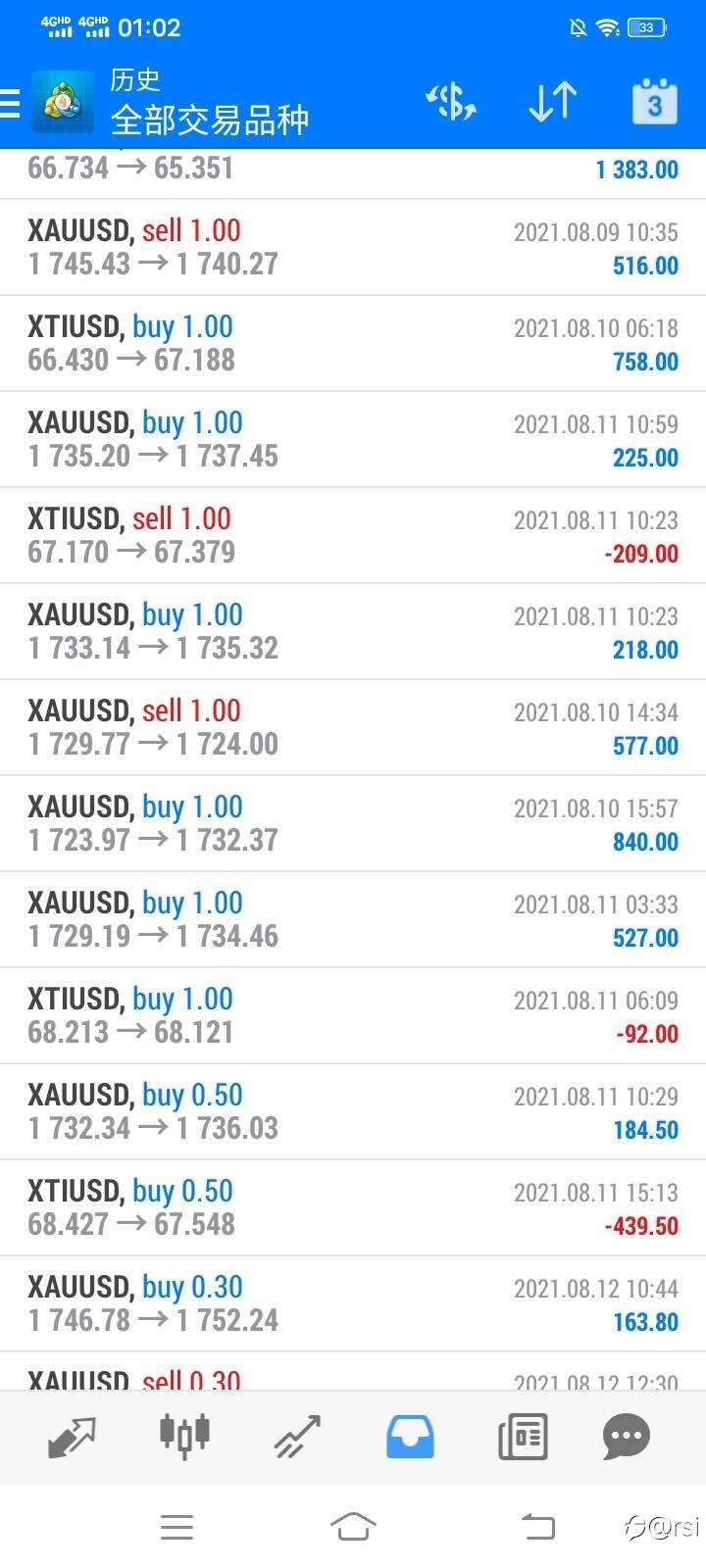This screenshot has width=706, height=1568.
Task: Open the XTIUSD buy trade with 758.00 profit
Action: (x=353, y=343)
